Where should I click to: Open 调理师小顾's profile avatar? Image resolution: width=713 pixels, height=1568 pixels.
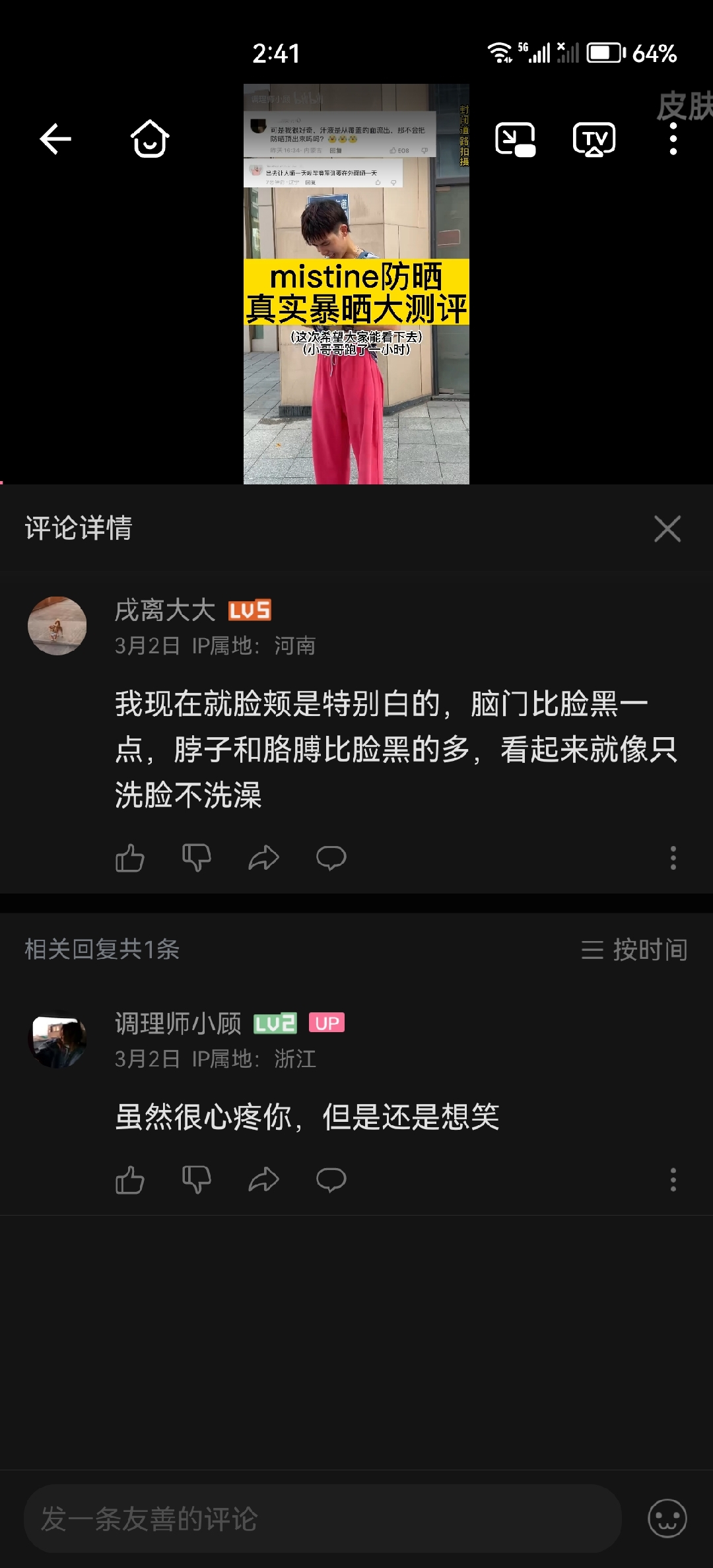coord(57,1039)
